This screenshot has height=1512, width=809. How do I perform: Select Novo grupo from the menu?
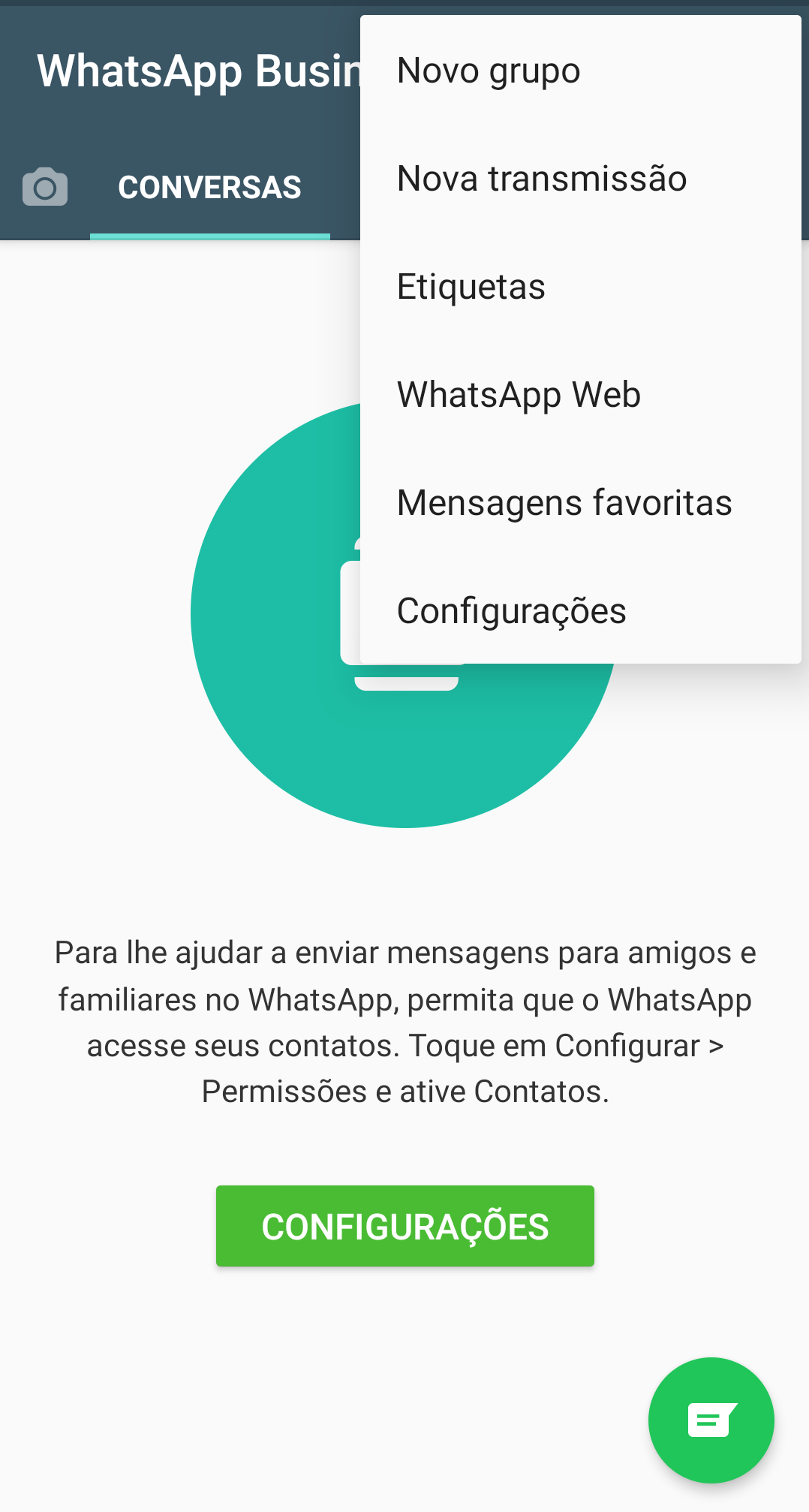[x=581, y=71]
